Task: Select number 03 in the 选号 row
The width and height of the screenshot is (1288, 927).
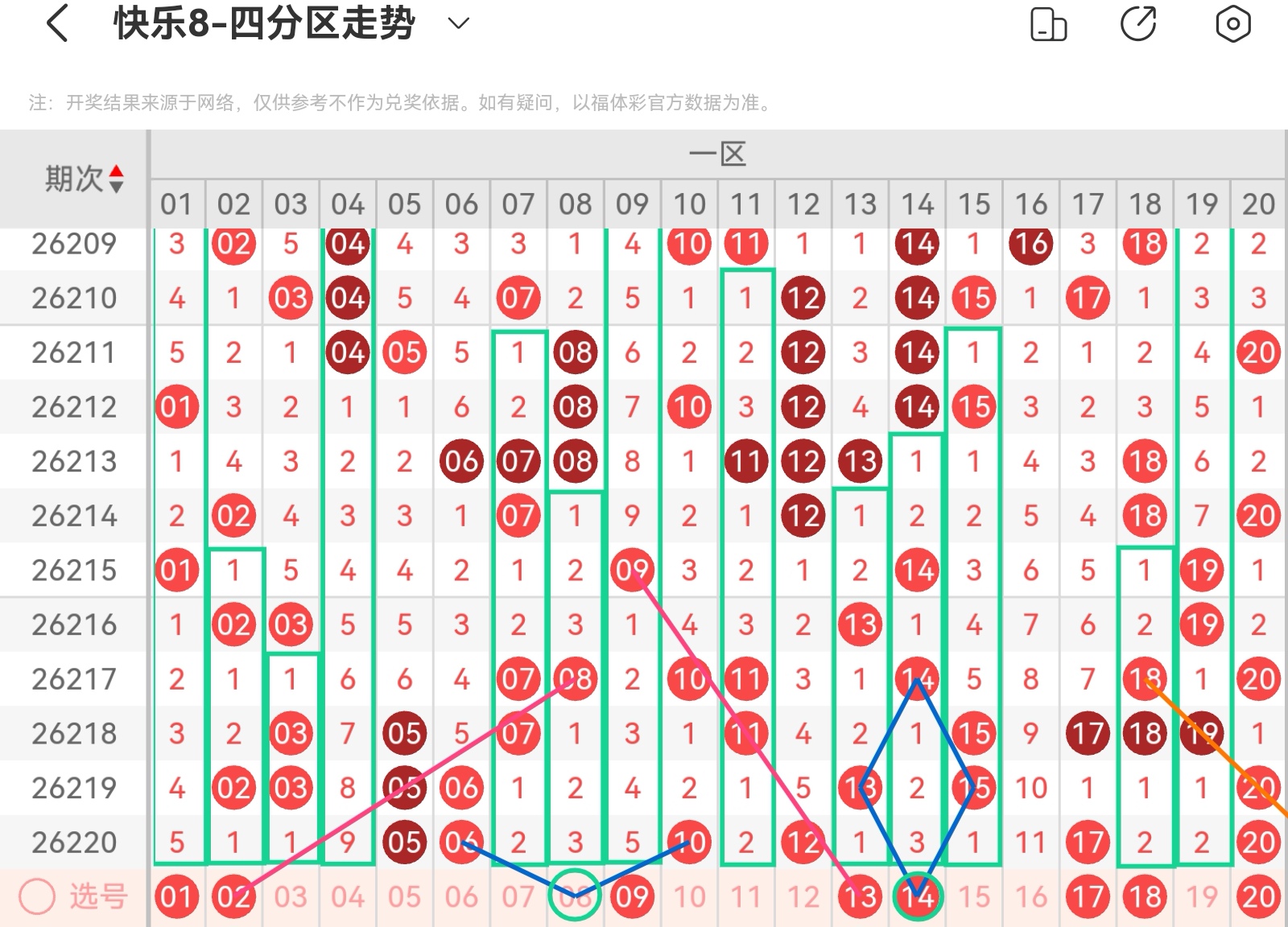Action: pyautogui.click(x=291, y=896)
